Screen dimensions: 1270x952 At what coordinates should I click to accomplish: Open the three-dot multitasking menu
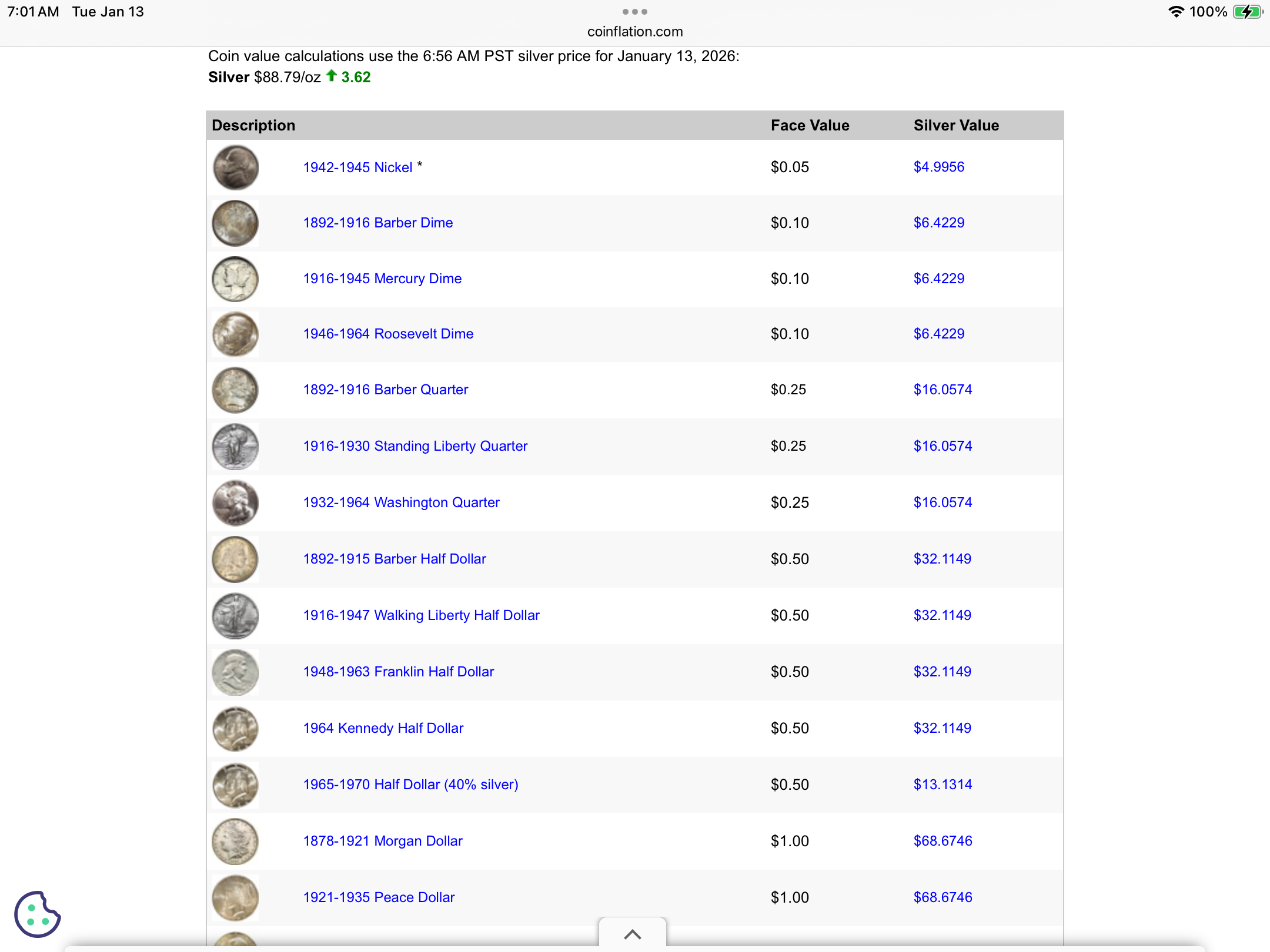coord(635,12)
